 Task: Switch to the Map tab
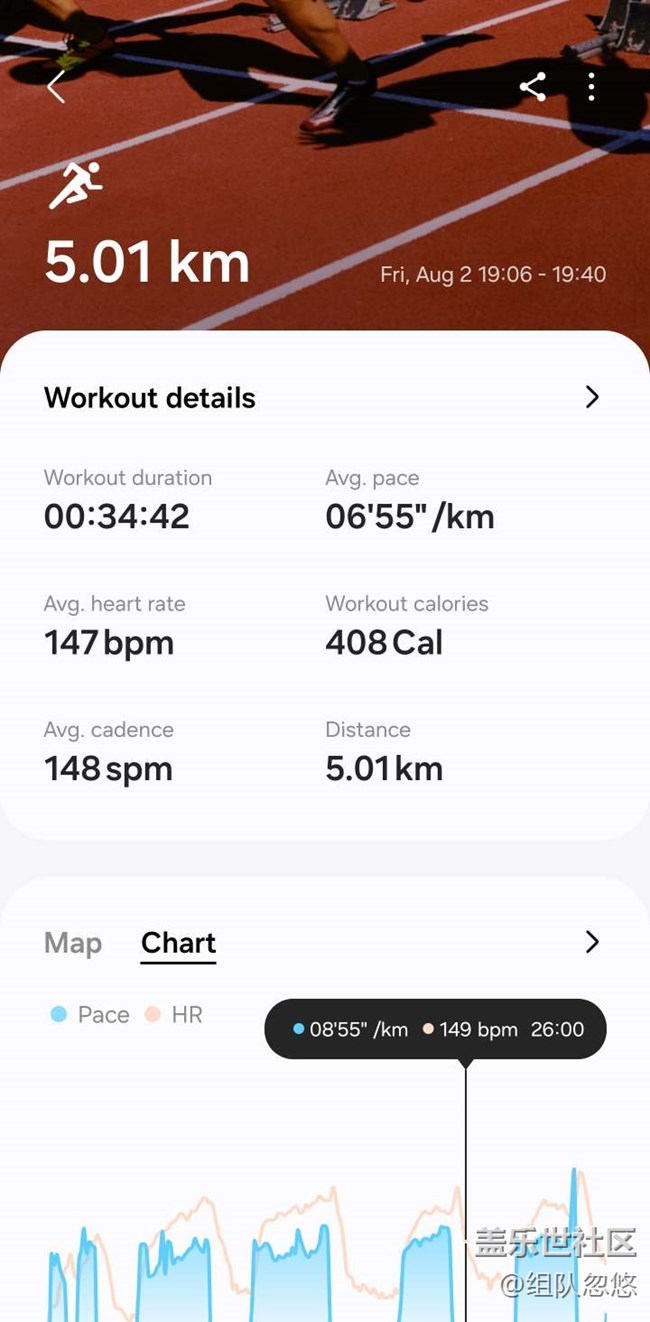(73, 943)
